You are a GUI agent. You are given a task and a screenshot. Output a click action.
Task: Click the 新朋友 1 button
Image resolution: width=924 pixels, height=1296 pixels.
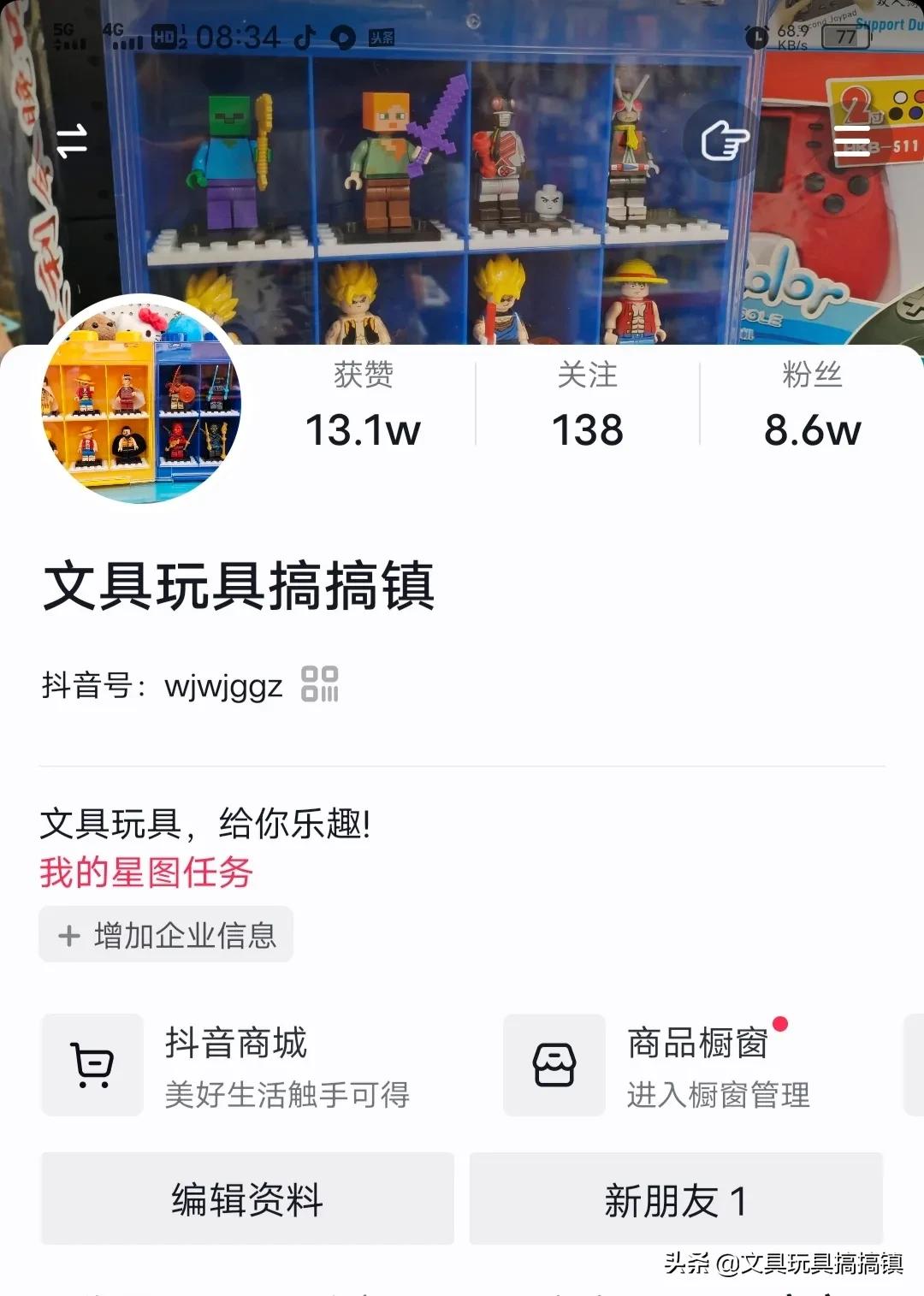(677, 1200)
